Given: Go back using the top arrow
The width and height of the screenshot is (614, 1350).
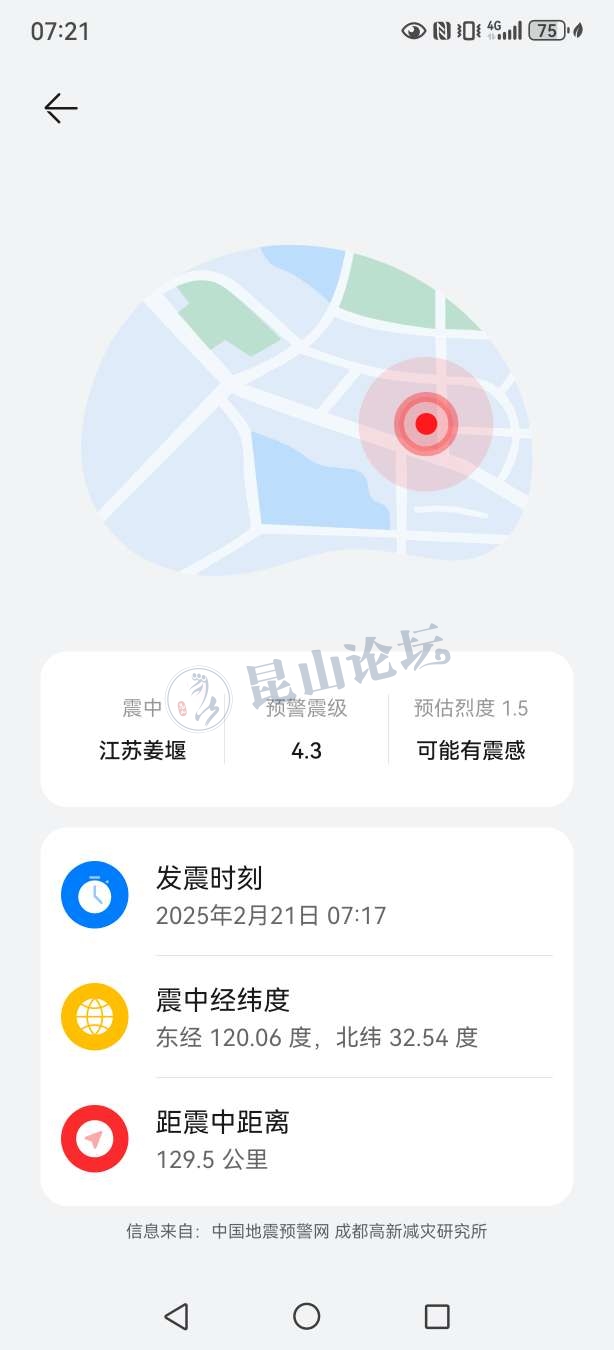Looking at the screenshot, I should point(61,108).
